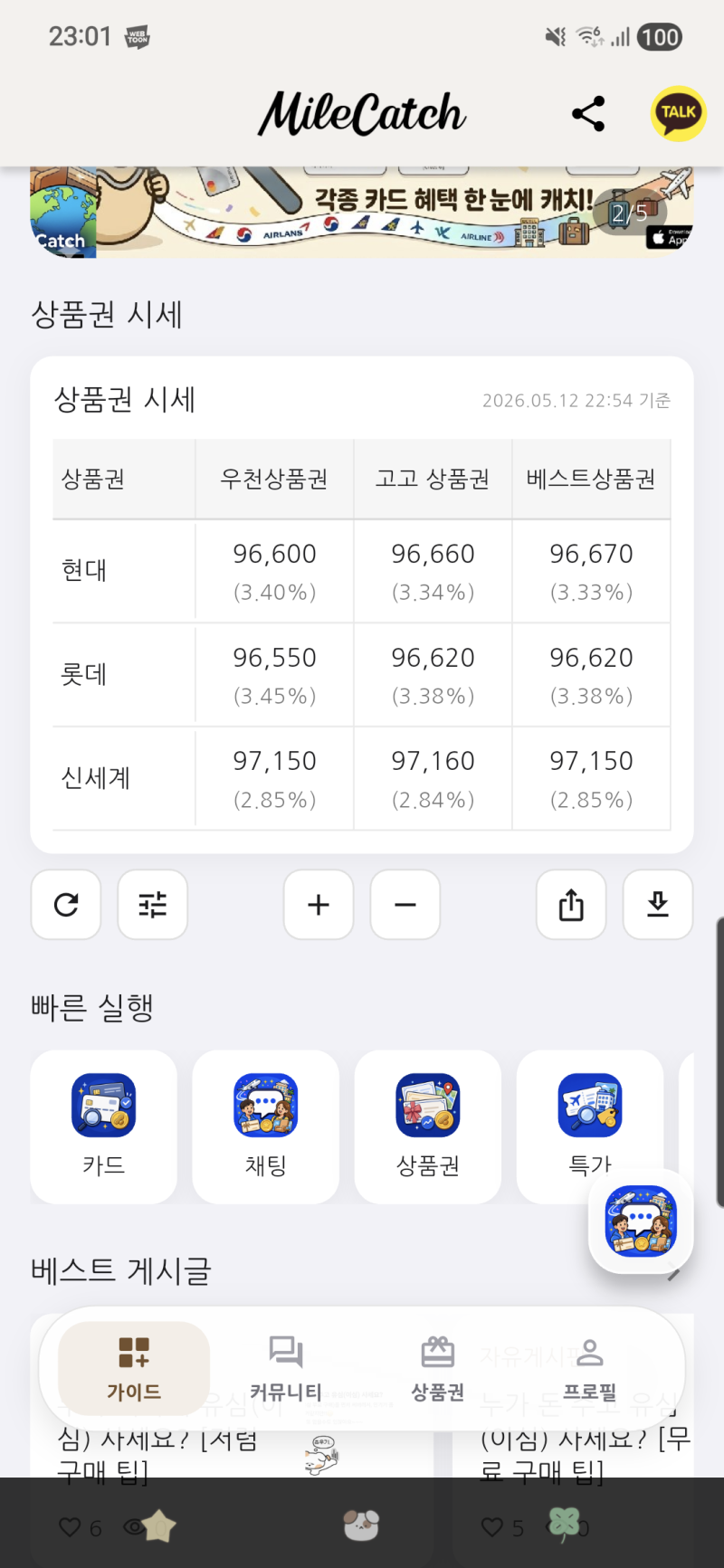724x1568 pixels.
Task: Open the price table filter settings
Action: coord(153,905)
